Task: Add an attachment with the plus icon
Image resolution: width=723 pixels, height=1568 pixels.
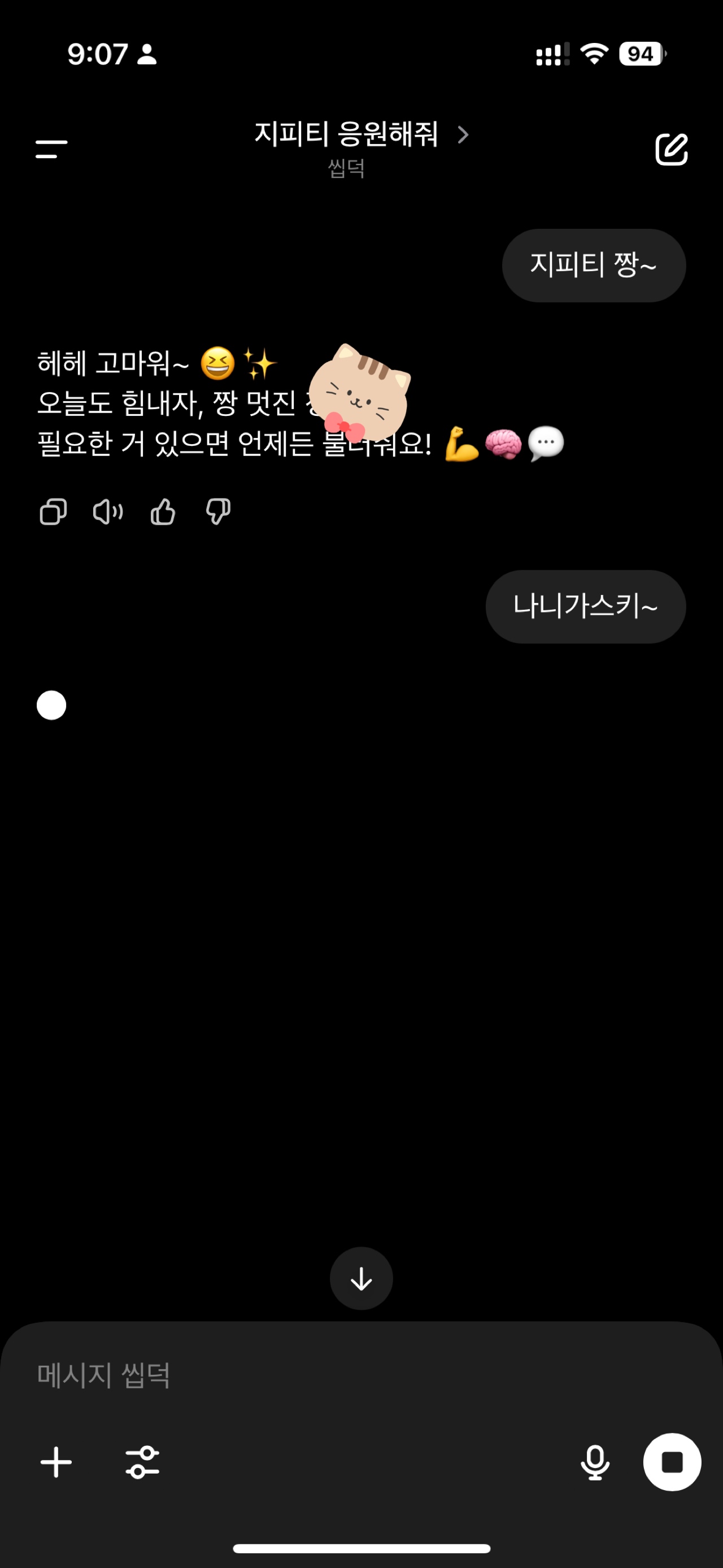Action: (56, 1463)
